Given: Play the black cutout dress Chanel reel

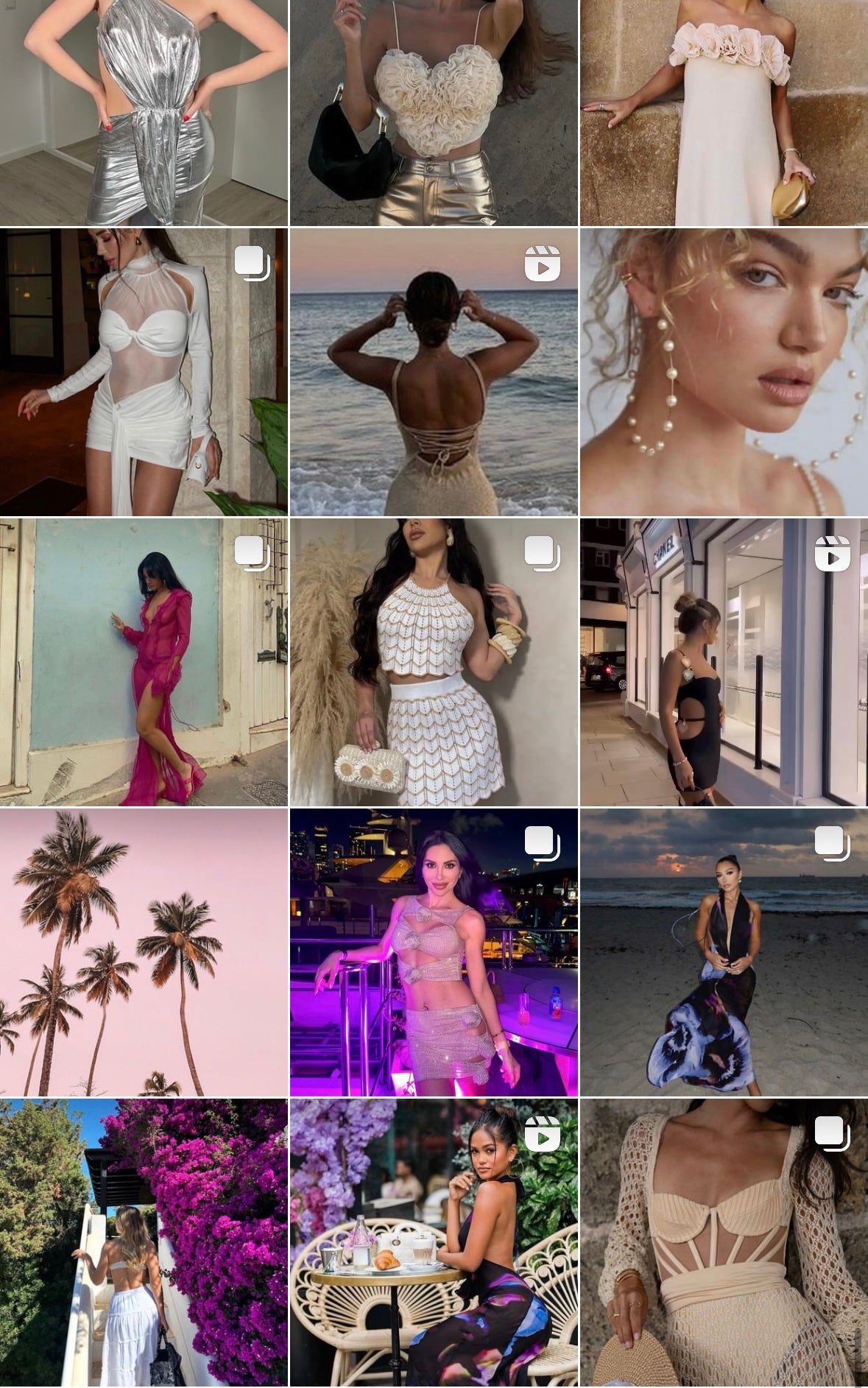Looking at the screenshot, I should coord(724,662).
